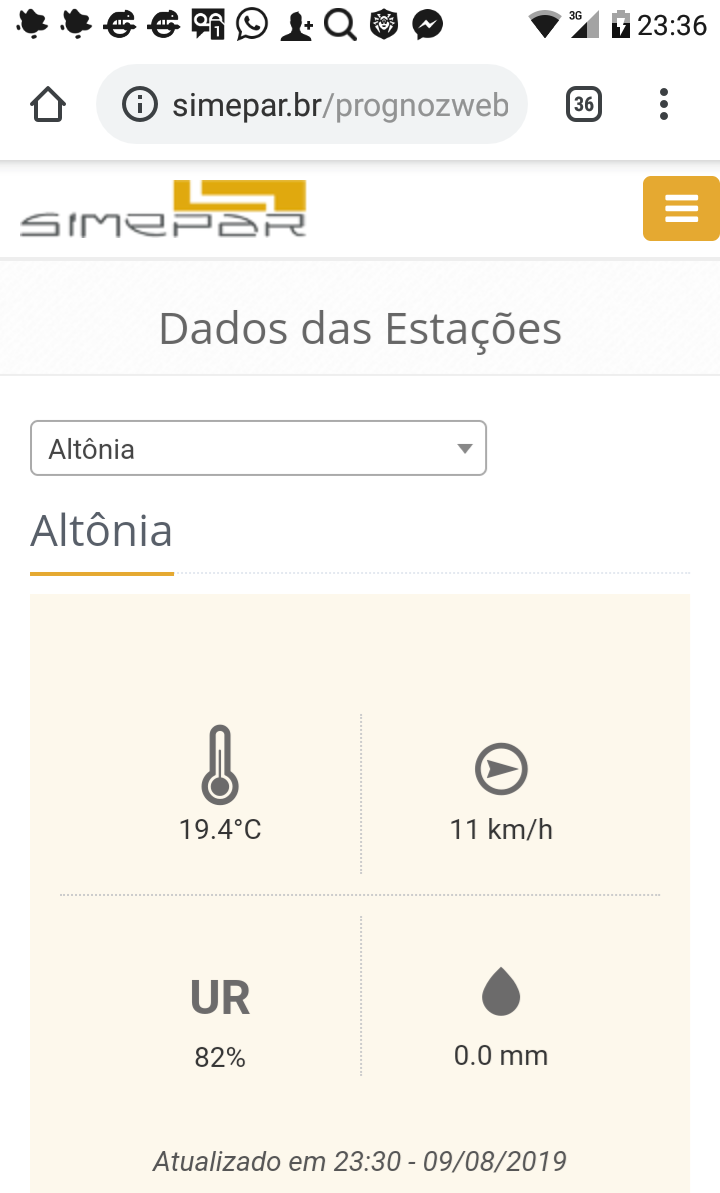
Task: Open the browser overflow menu
Action: 664,104
